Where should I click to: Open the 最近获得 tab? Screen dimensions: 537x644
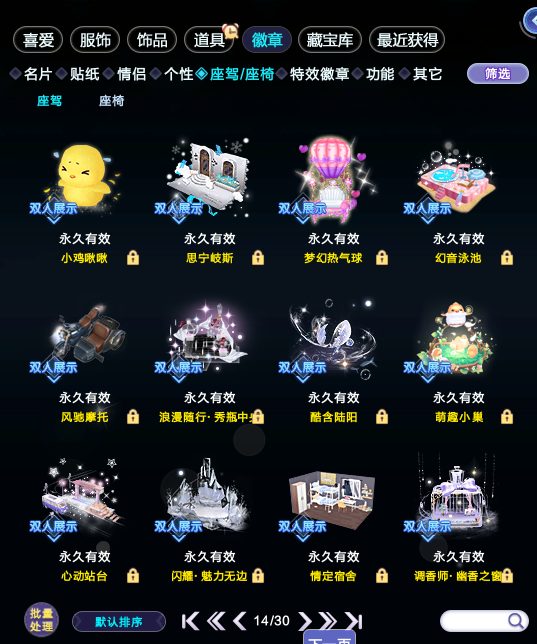(x=407, y=40)
